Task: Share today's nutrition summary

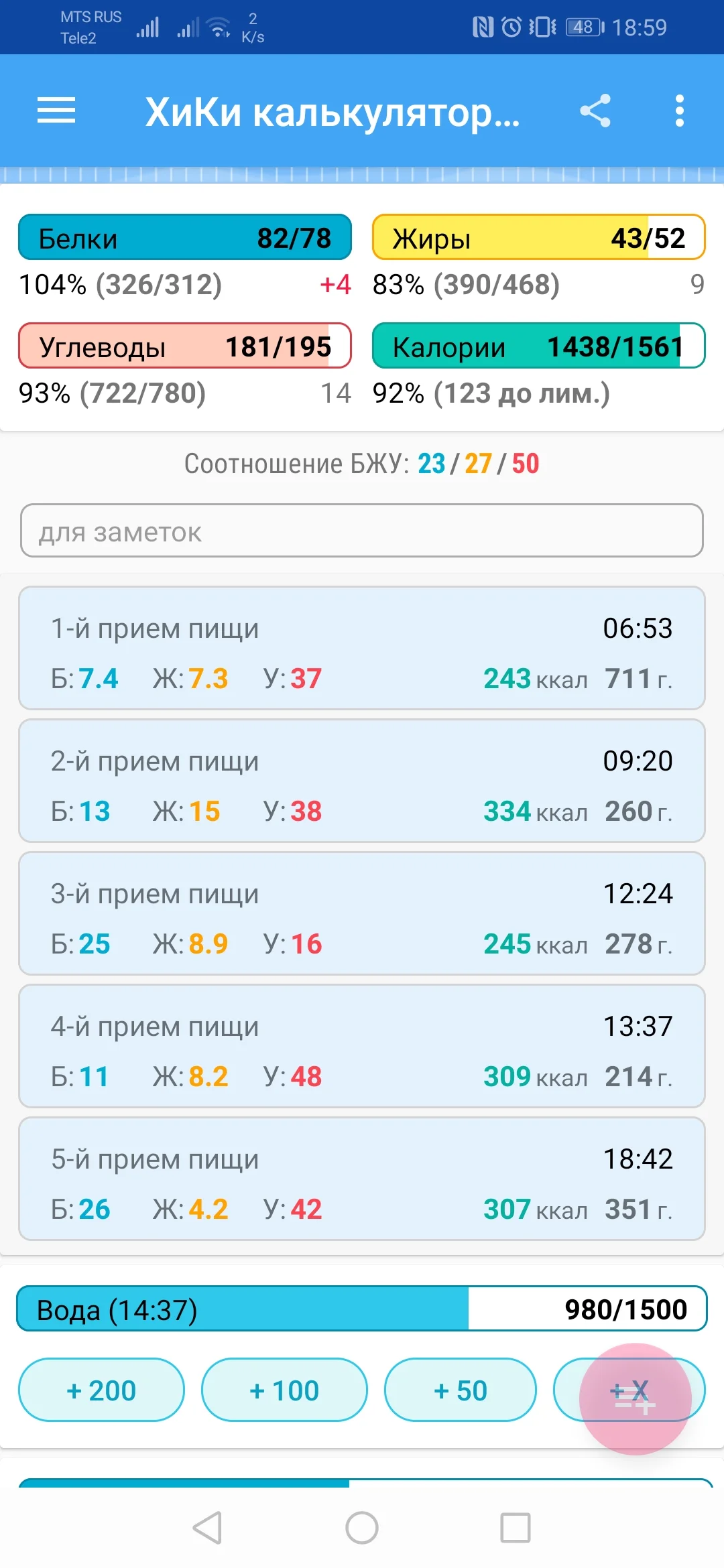Action: (596, 111)
